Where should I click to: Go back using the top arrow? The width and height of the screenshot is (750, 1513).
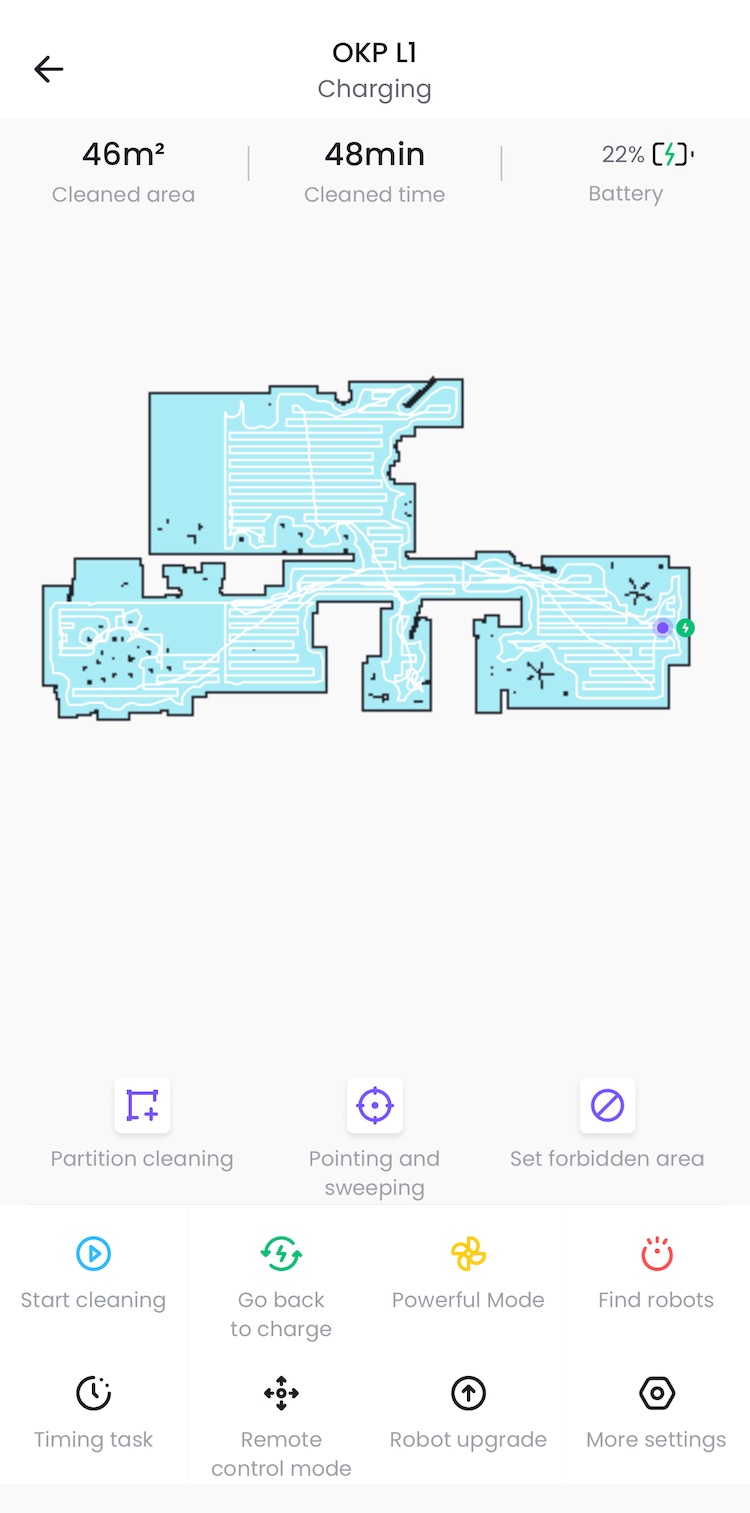(x=48, y=69)
